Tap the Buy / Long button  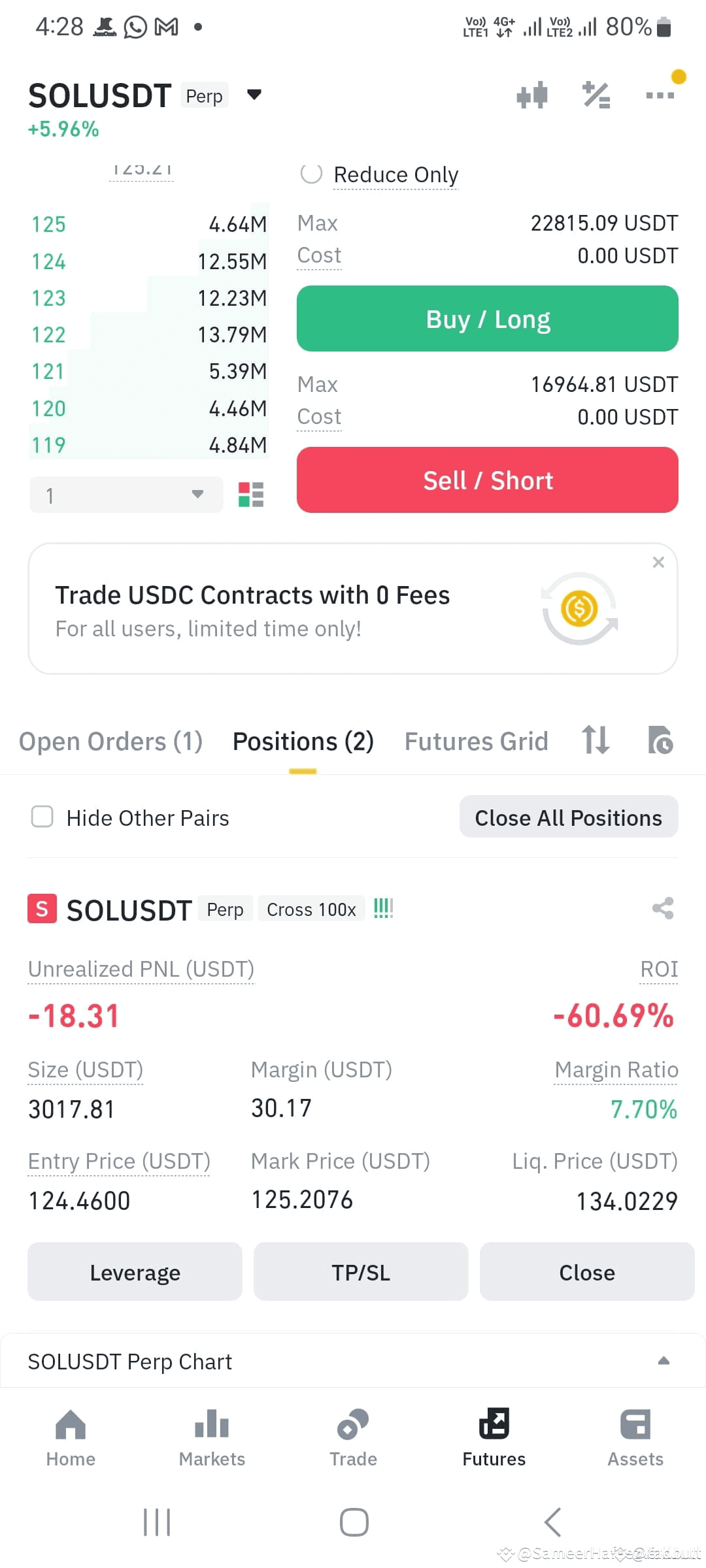point(488,319)
